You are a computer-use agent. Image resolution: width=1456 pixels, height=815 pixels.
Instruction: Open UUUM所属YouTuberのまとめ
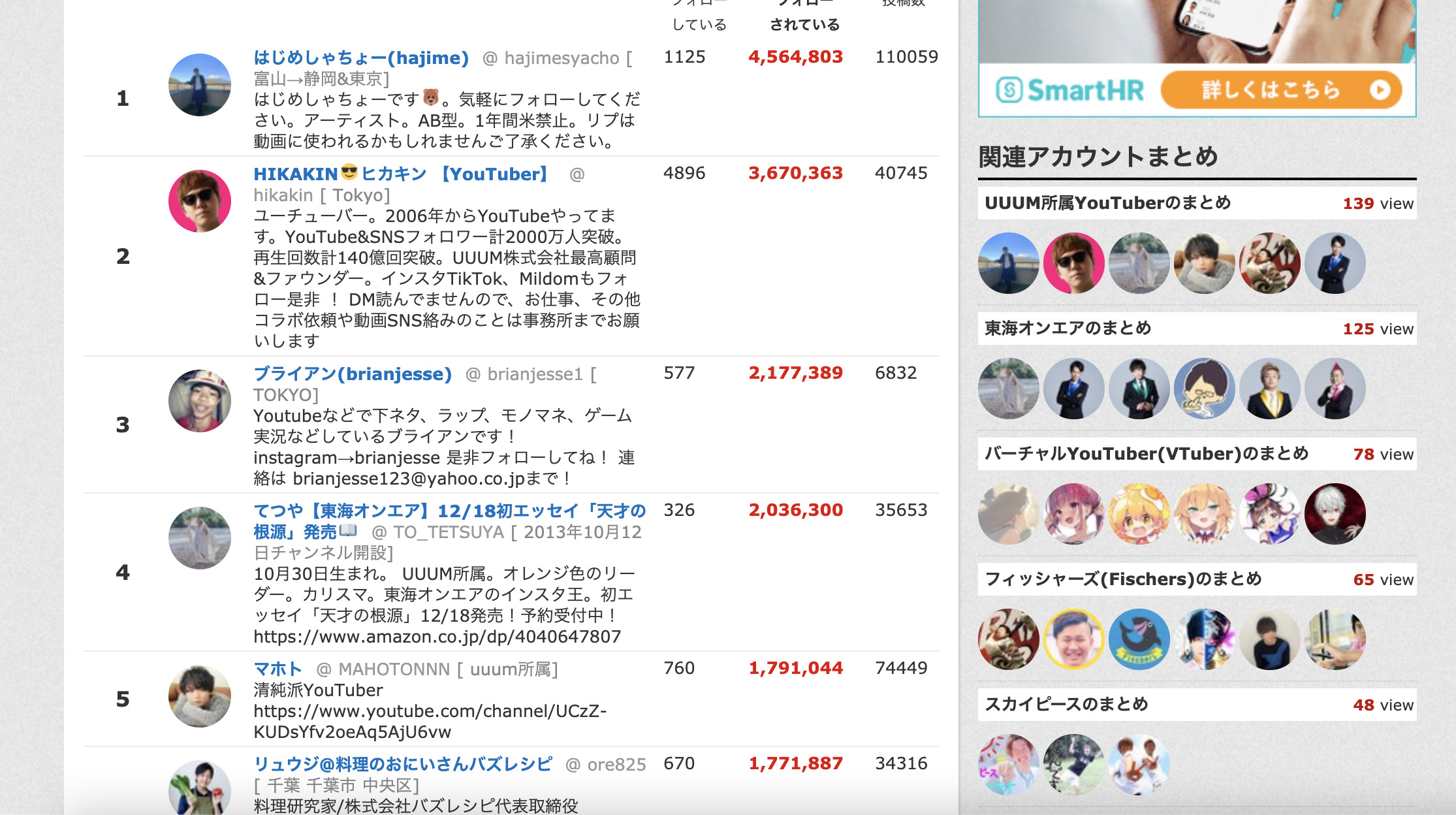click(1107, 203)
